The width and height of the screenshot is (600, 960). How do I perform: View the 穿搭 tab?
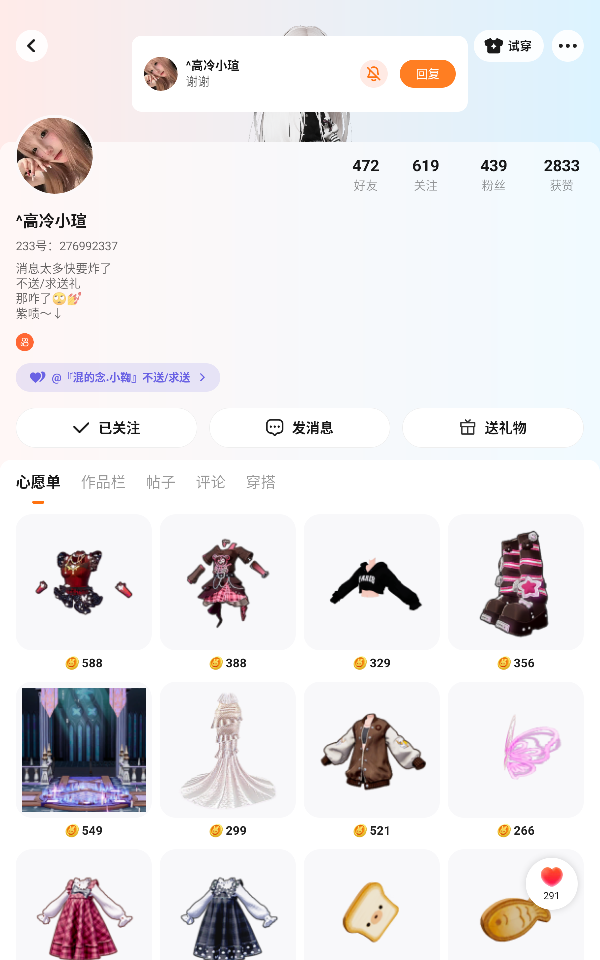[x=261, y=482]
